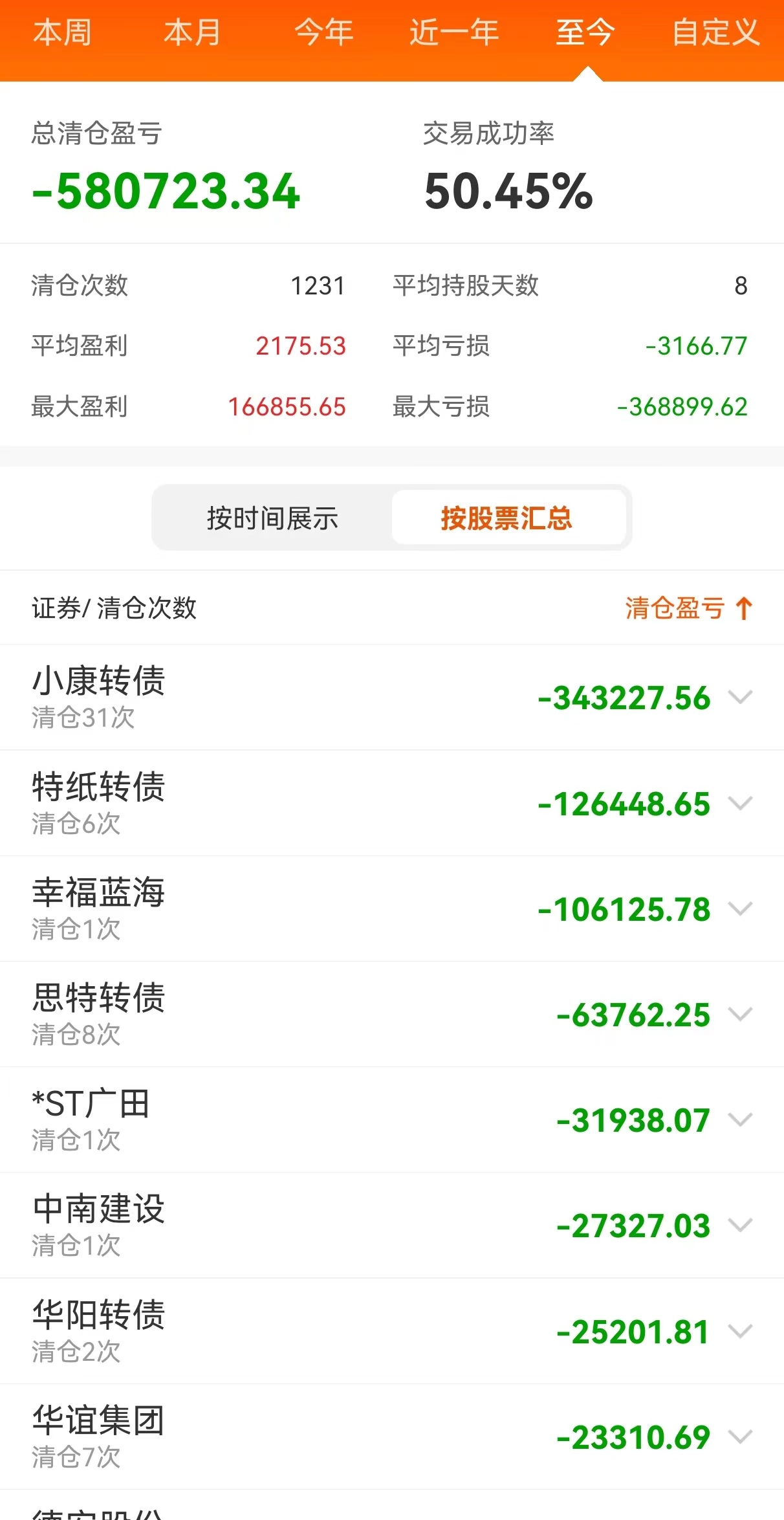The height and width of the screenshot is (1520, 784).
Task: Expand details for 华阳转债
Action: pos(741,1332)
